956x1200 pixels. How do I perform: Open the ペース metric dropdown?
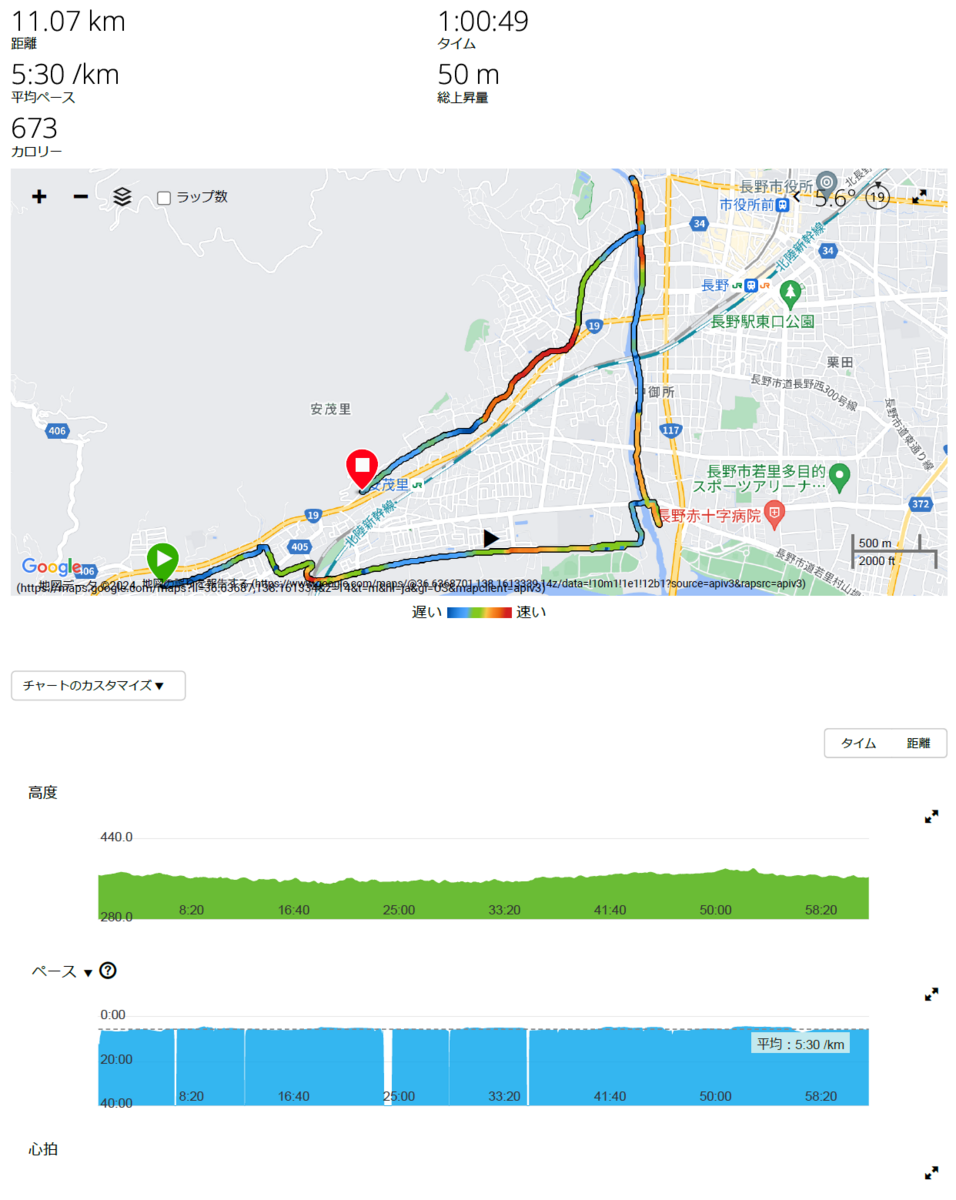pyautogui.click(x=88, y=972)
